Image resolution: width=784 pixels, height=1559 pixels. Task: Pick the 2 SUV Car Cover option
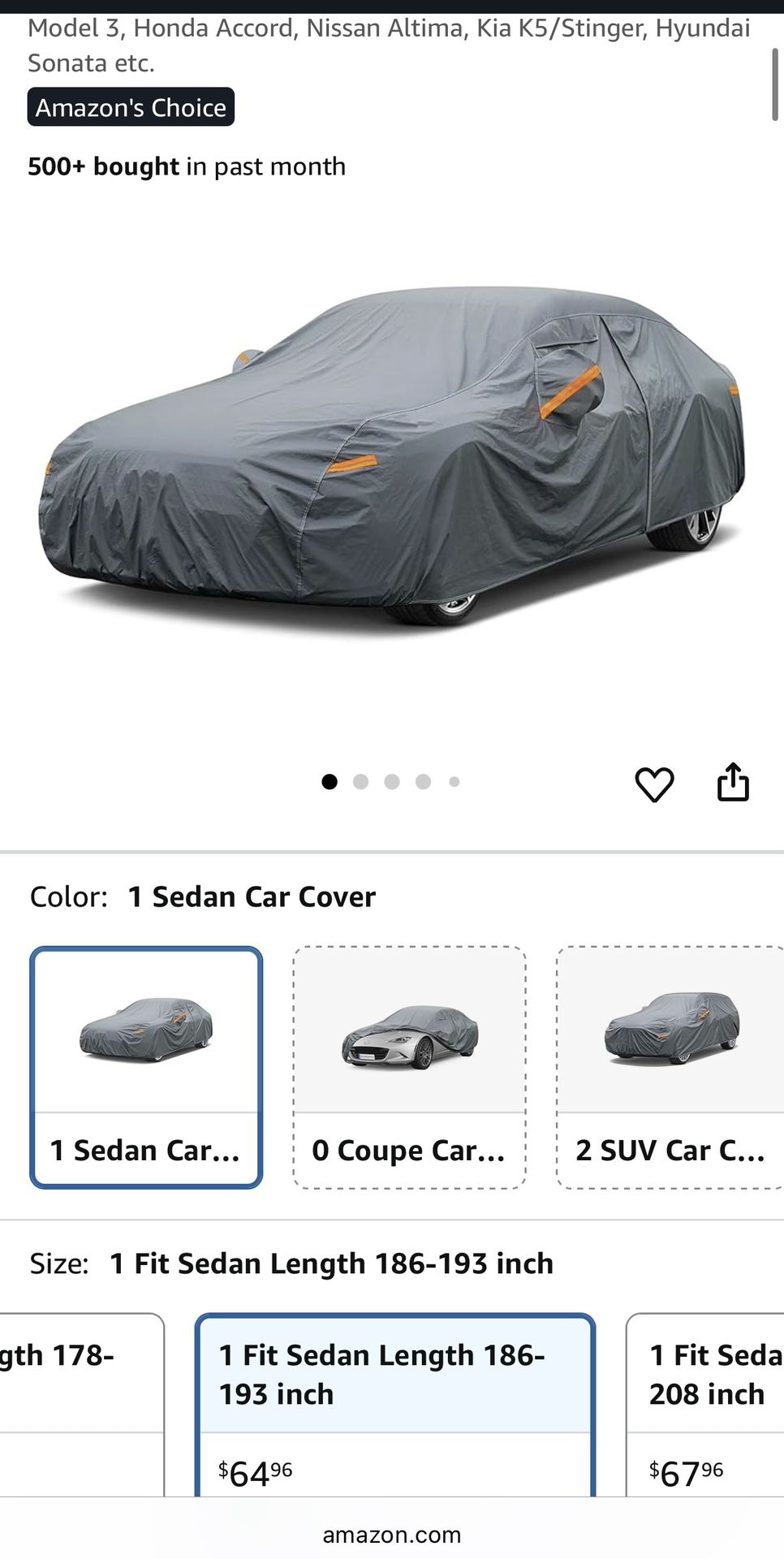pyautogui.click(x=670, y=1067)
